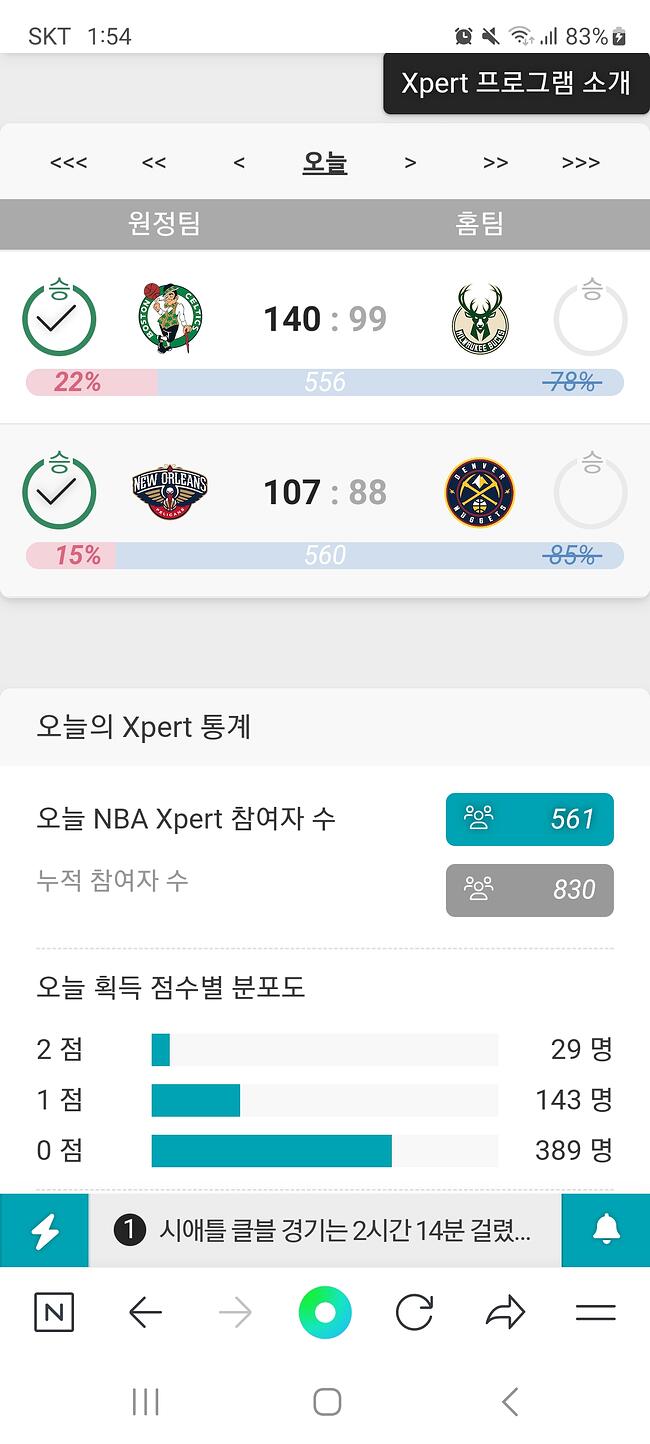
Task: Go back in the browser toolbar
Action: coord(145,1313)
